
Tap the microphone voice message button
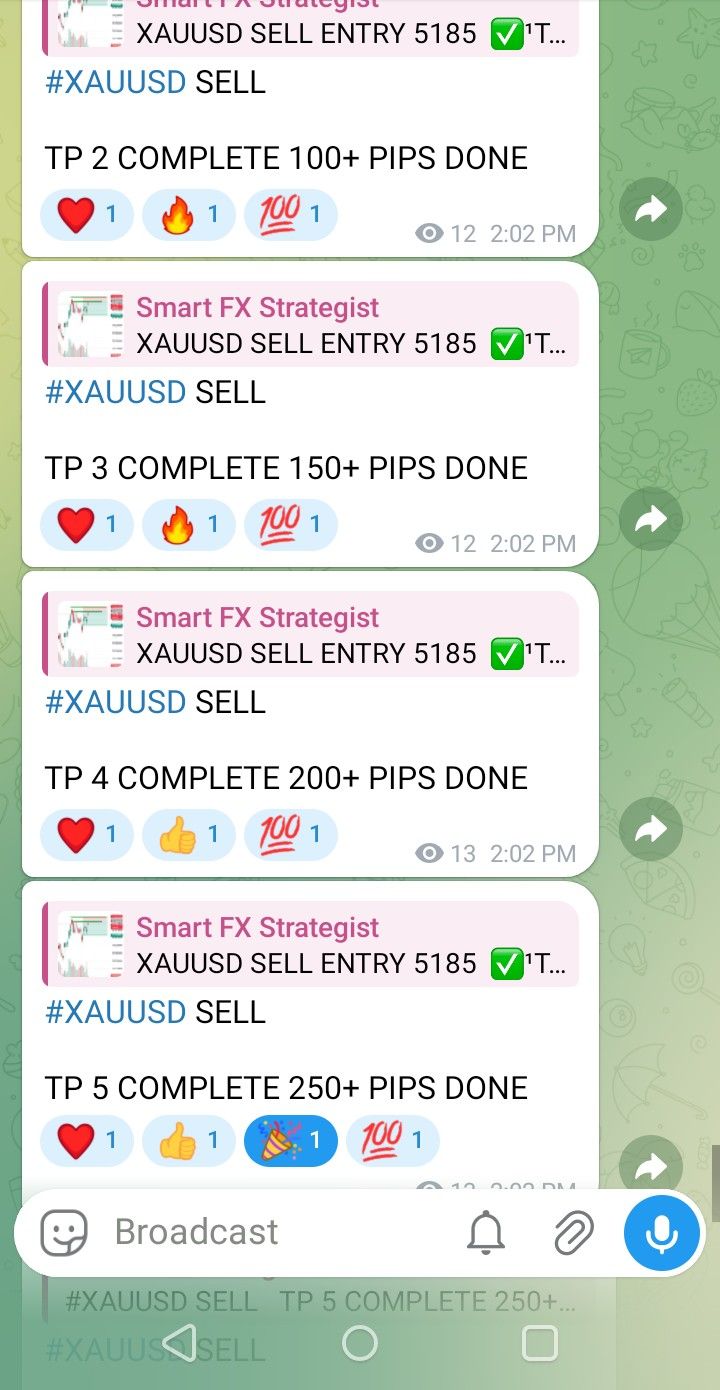tap(660, 1232)
